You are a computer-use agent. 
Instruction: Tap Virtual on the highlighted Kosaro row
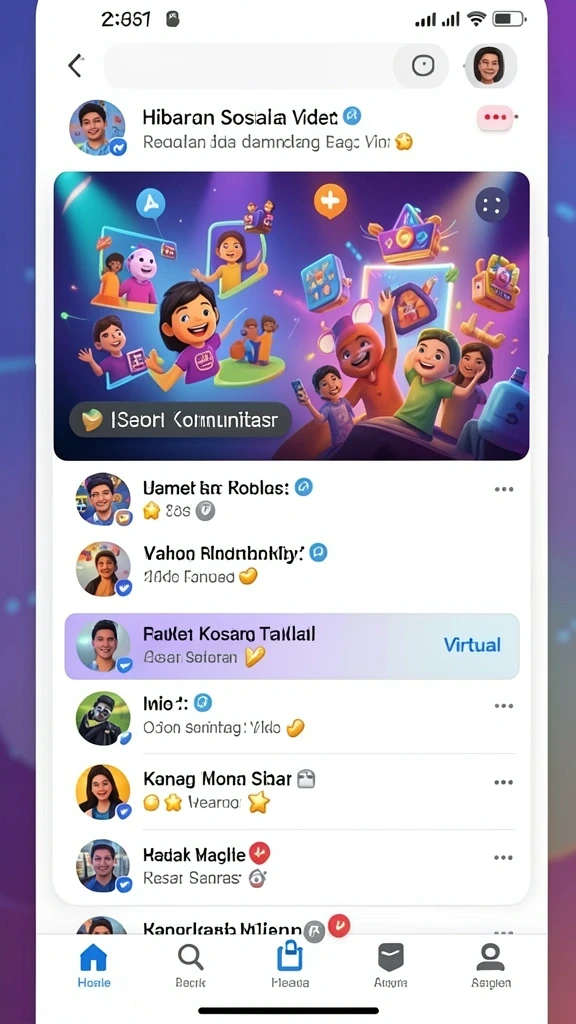472,645
